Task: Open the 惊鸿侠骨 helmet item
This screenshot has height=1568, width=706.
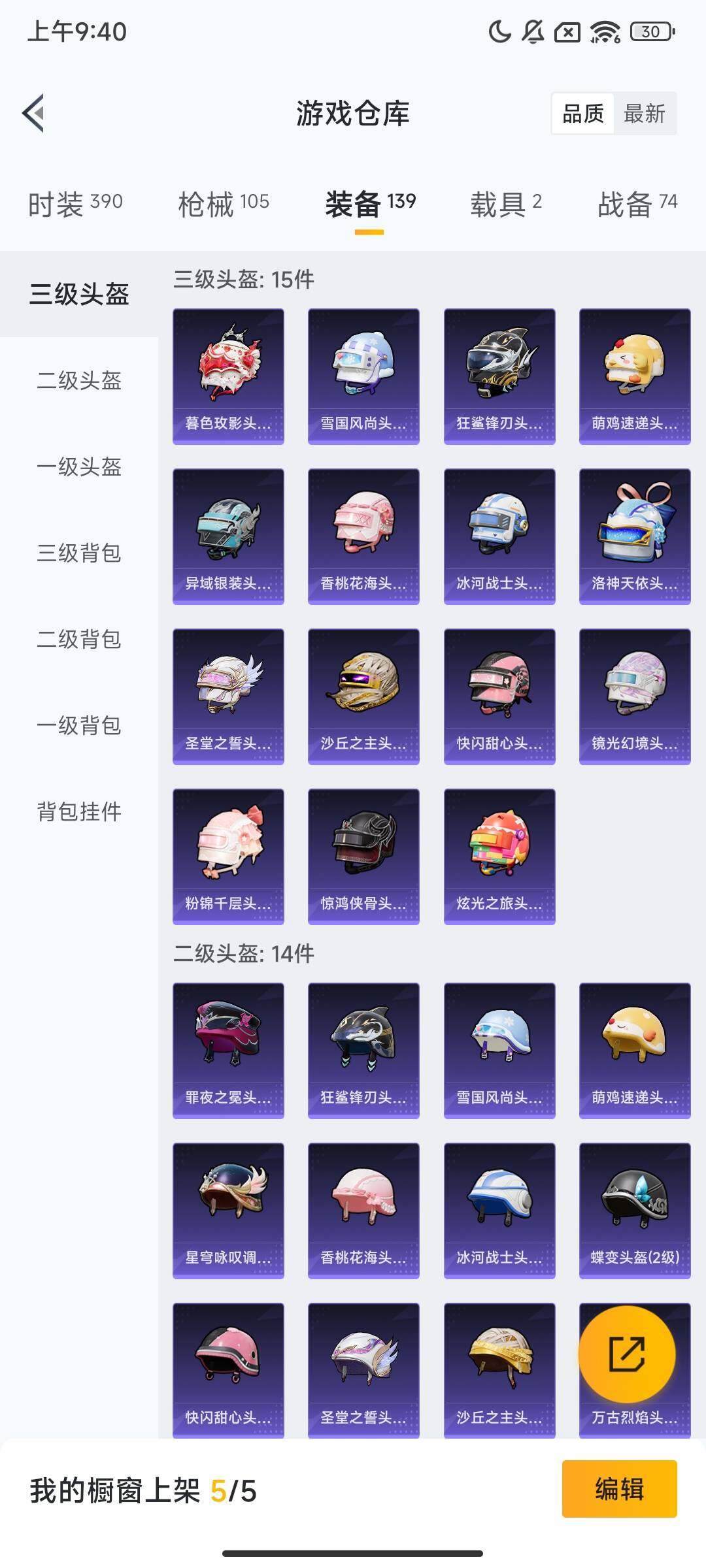Action: [363, 856]
